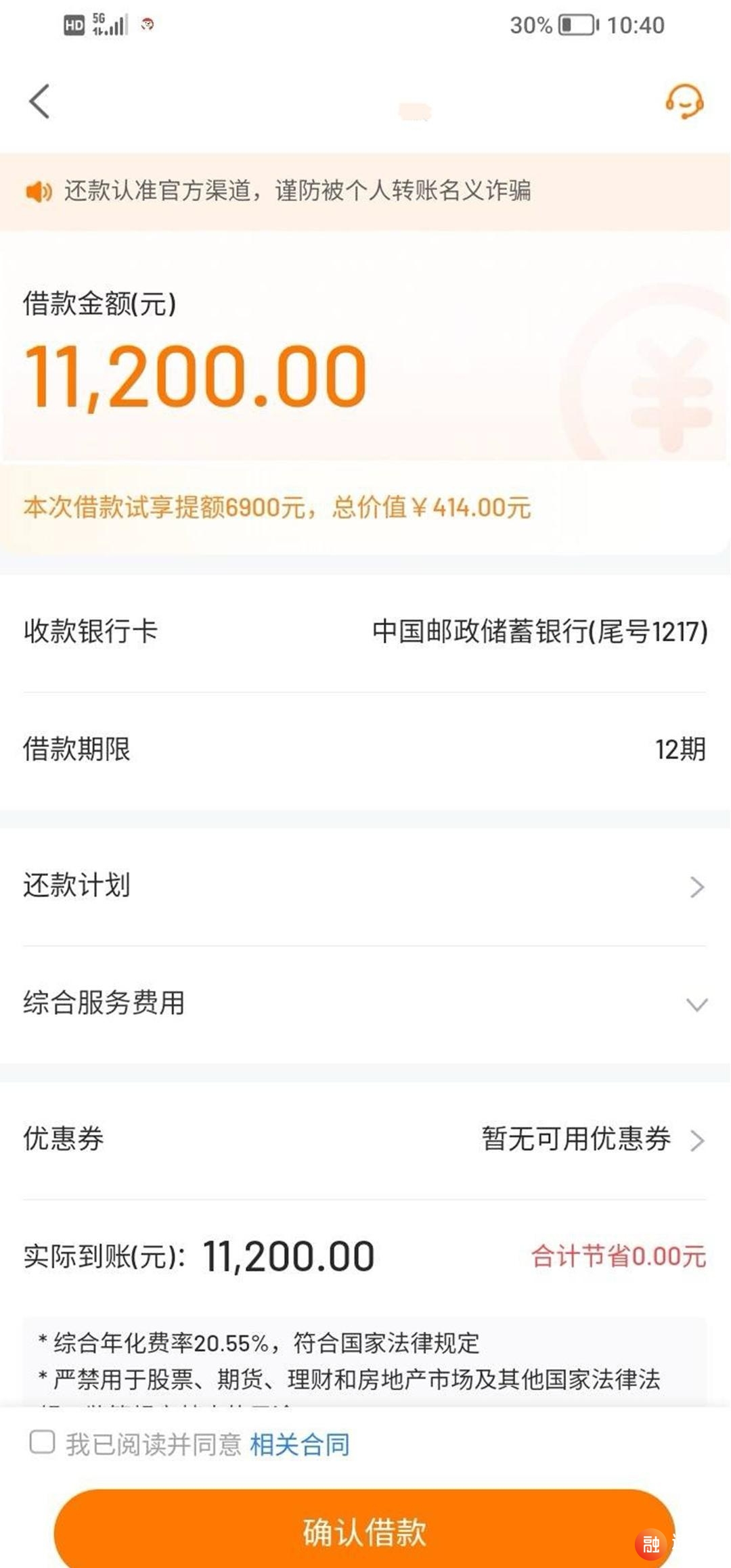Image resolution: width=731 pixels, height=1568 pixels.
Task: Tap the 确认借款 confirm loan button
Action: click(x=364, y=1531)
